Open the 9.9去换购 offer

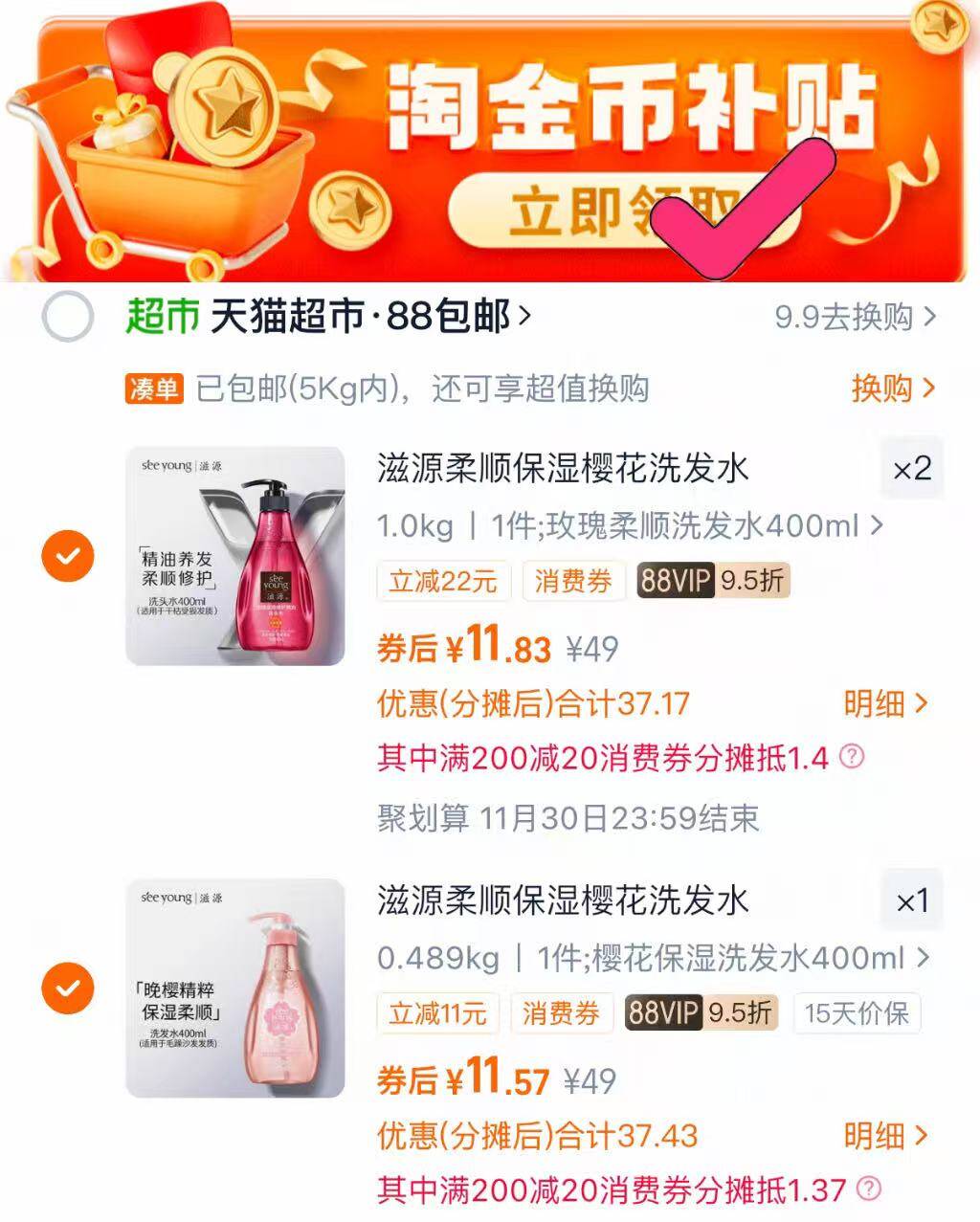[x=856, y=317]
